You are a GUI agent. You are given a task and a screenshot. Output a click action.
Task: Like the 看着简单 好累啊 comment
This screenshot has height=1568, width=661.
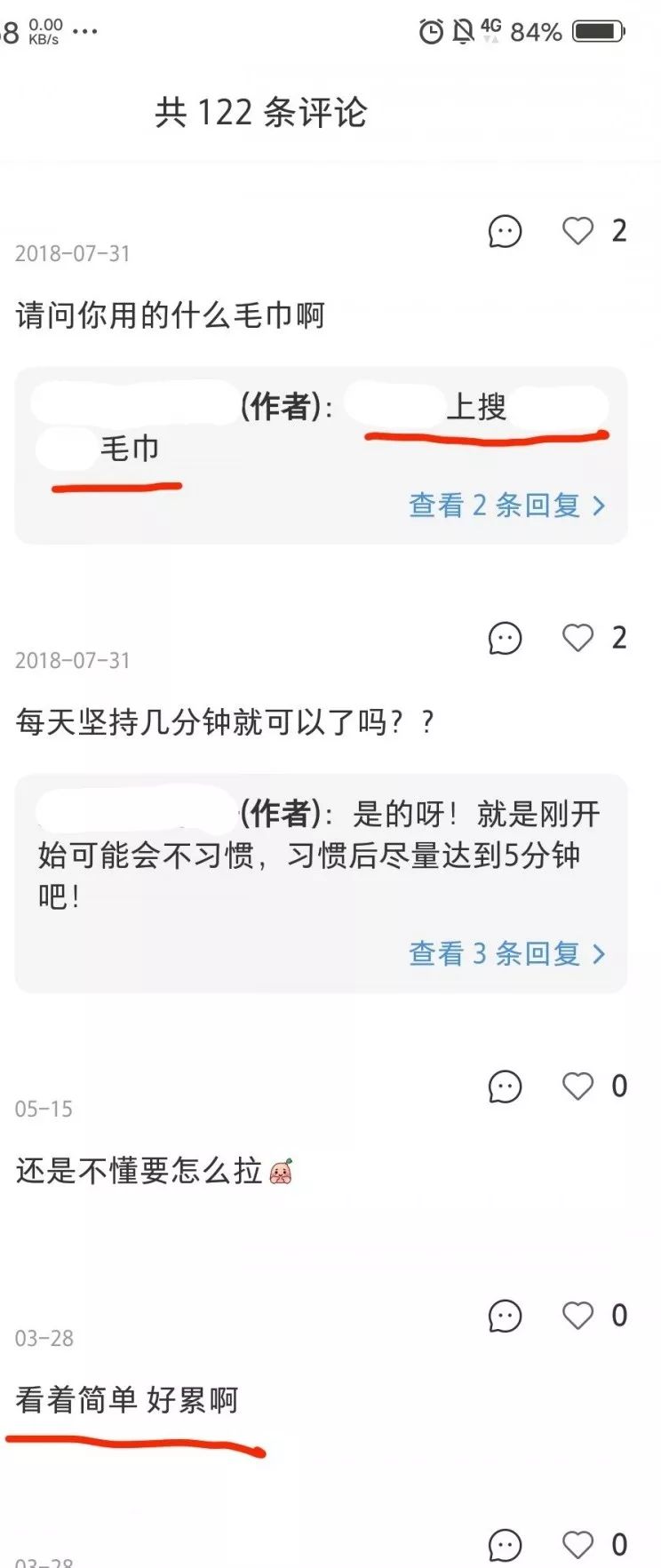point(577,1316)
